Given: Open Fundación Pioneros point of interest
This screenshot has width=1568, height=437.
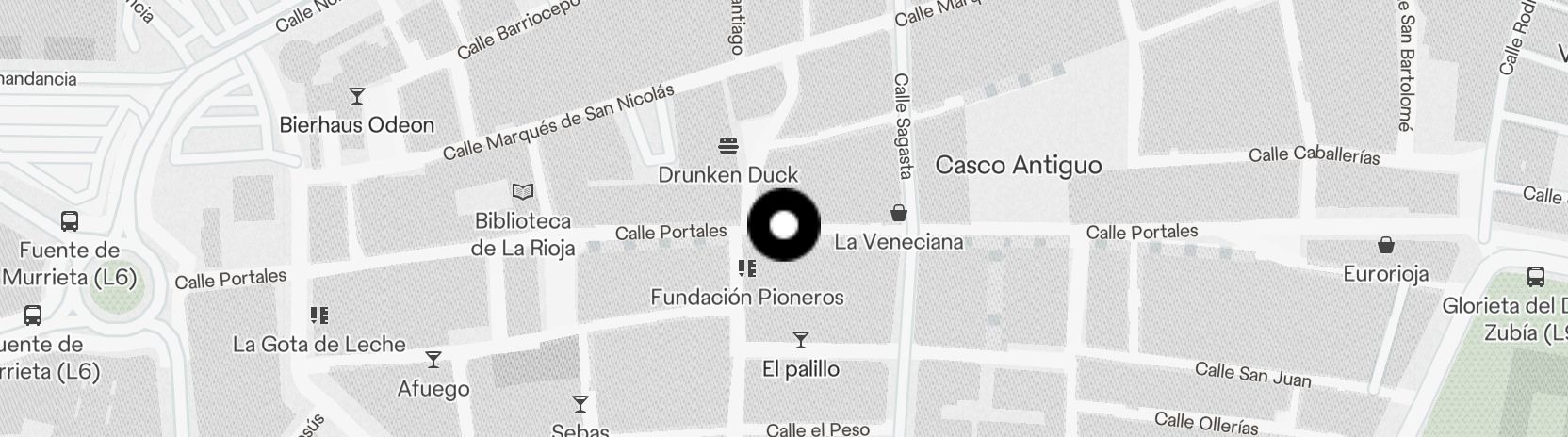Looking at the screenshot, I should click(x=747, y=269).
